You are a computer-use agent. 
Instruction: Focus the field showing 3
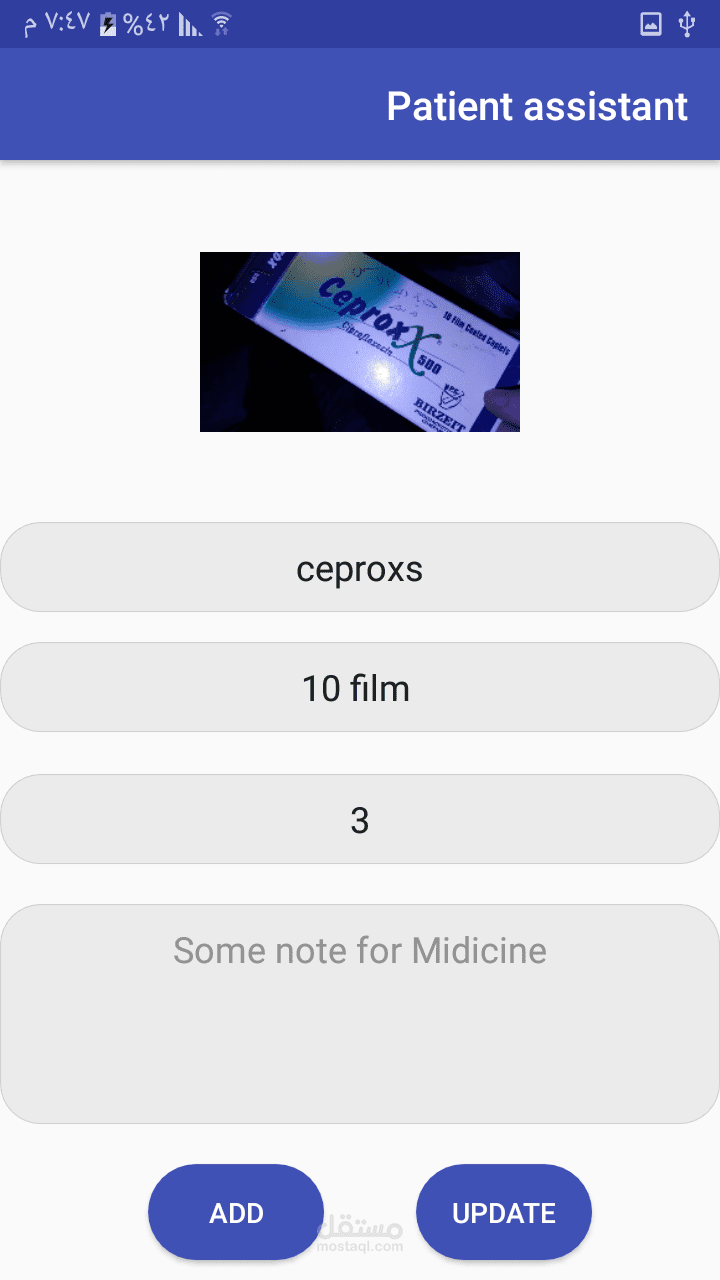point(360,819)
